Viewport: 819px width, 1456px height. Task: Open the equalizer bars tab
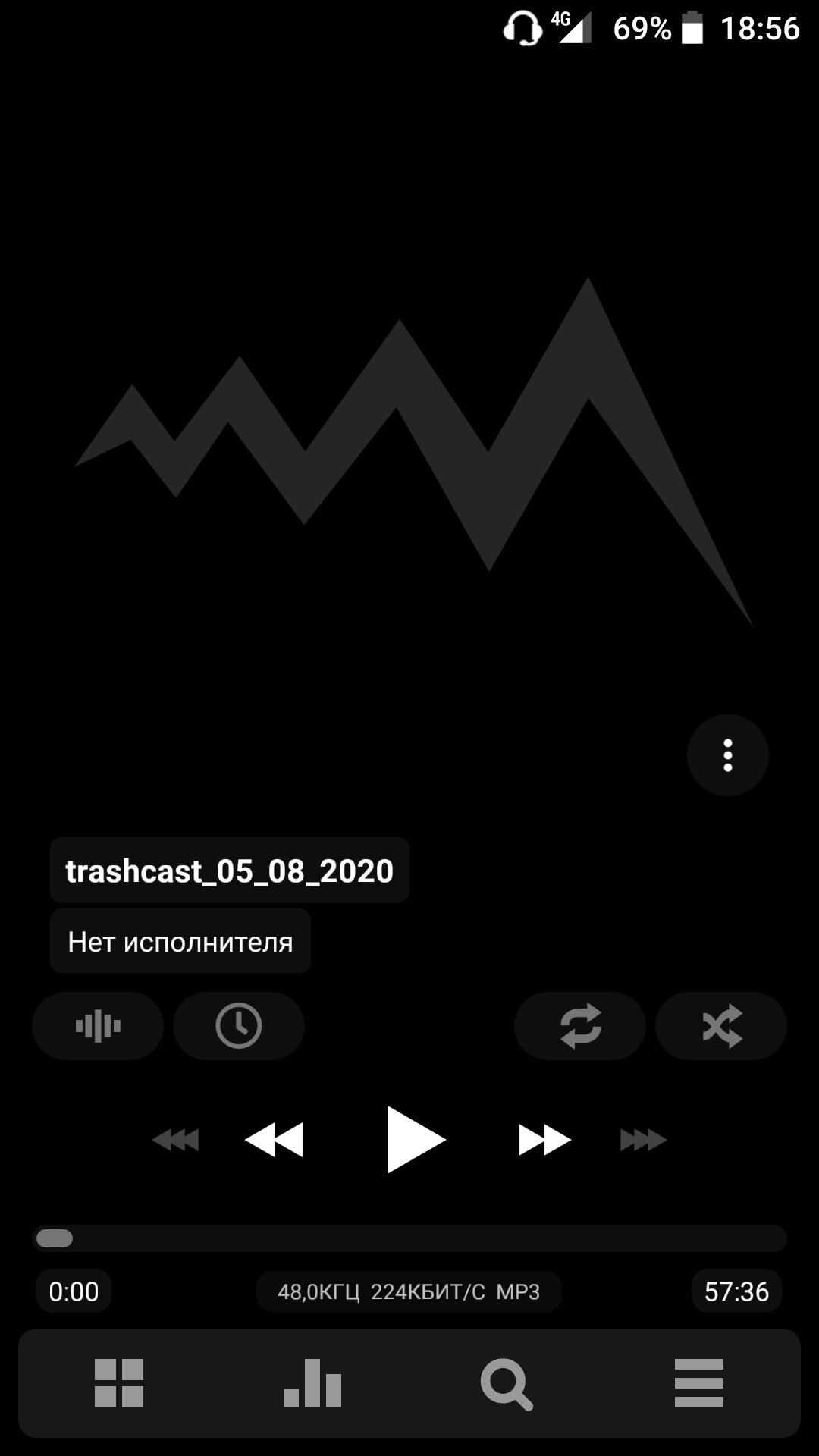coord(312,1383)
